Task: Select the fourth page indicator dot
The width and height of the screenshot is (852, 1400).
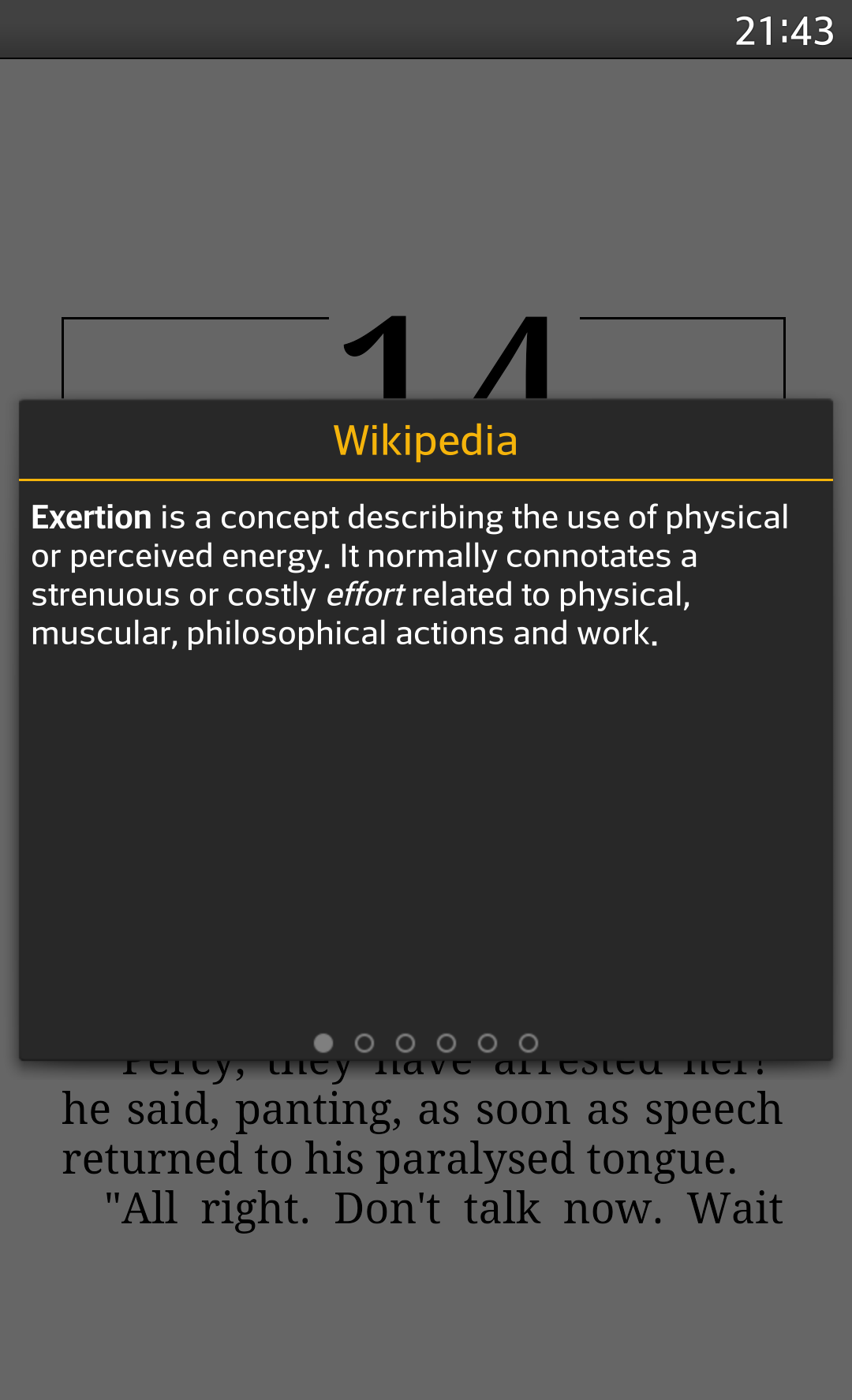Action: coord(447,1043)
